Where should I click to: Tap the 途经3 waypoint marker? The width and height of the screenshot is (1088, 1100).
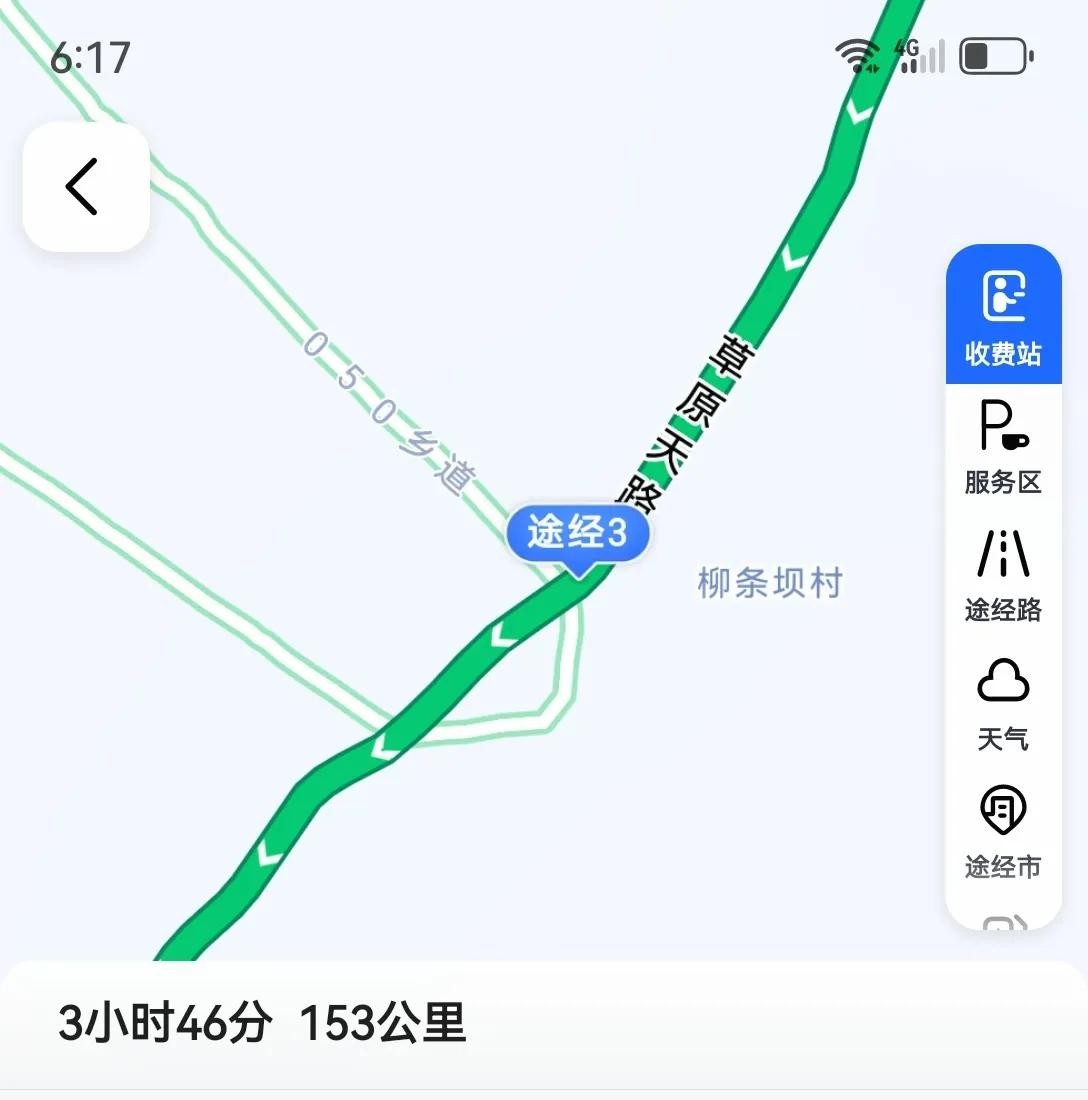(578, 535)
